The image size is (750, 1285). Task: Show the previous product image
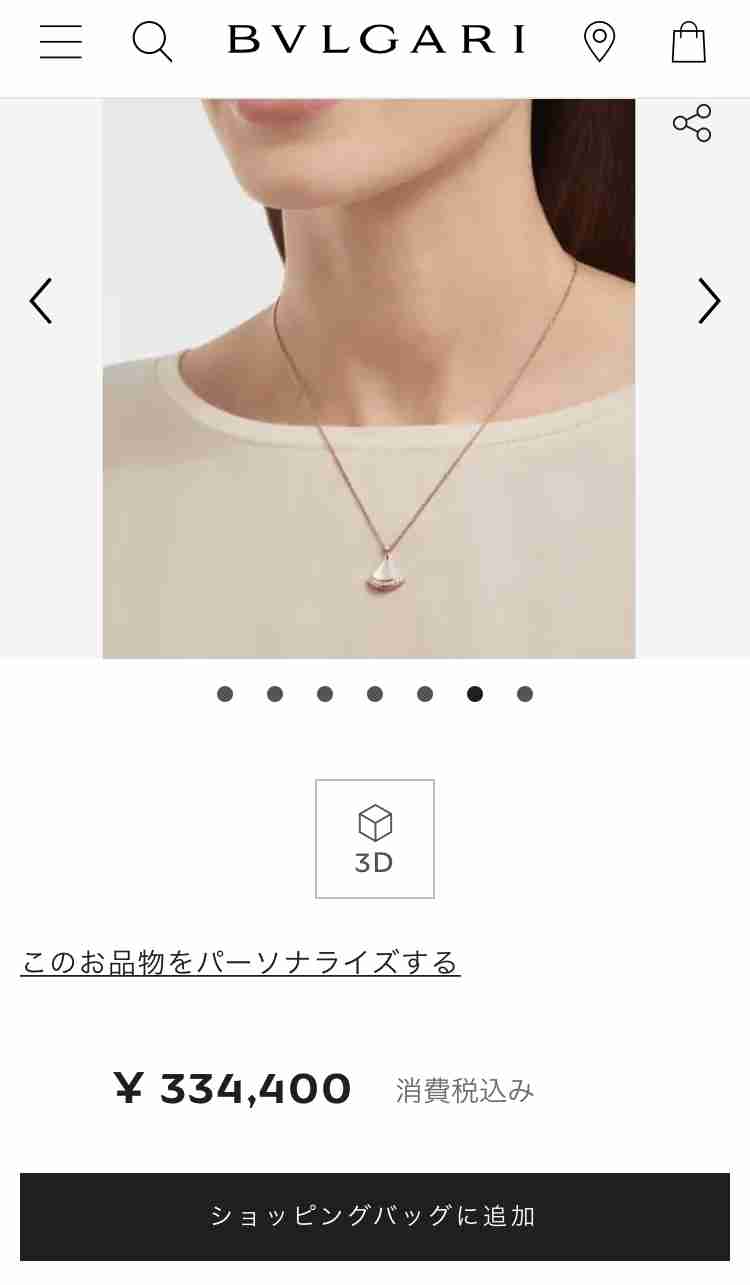pyautogui.click(x=40, y=301)
